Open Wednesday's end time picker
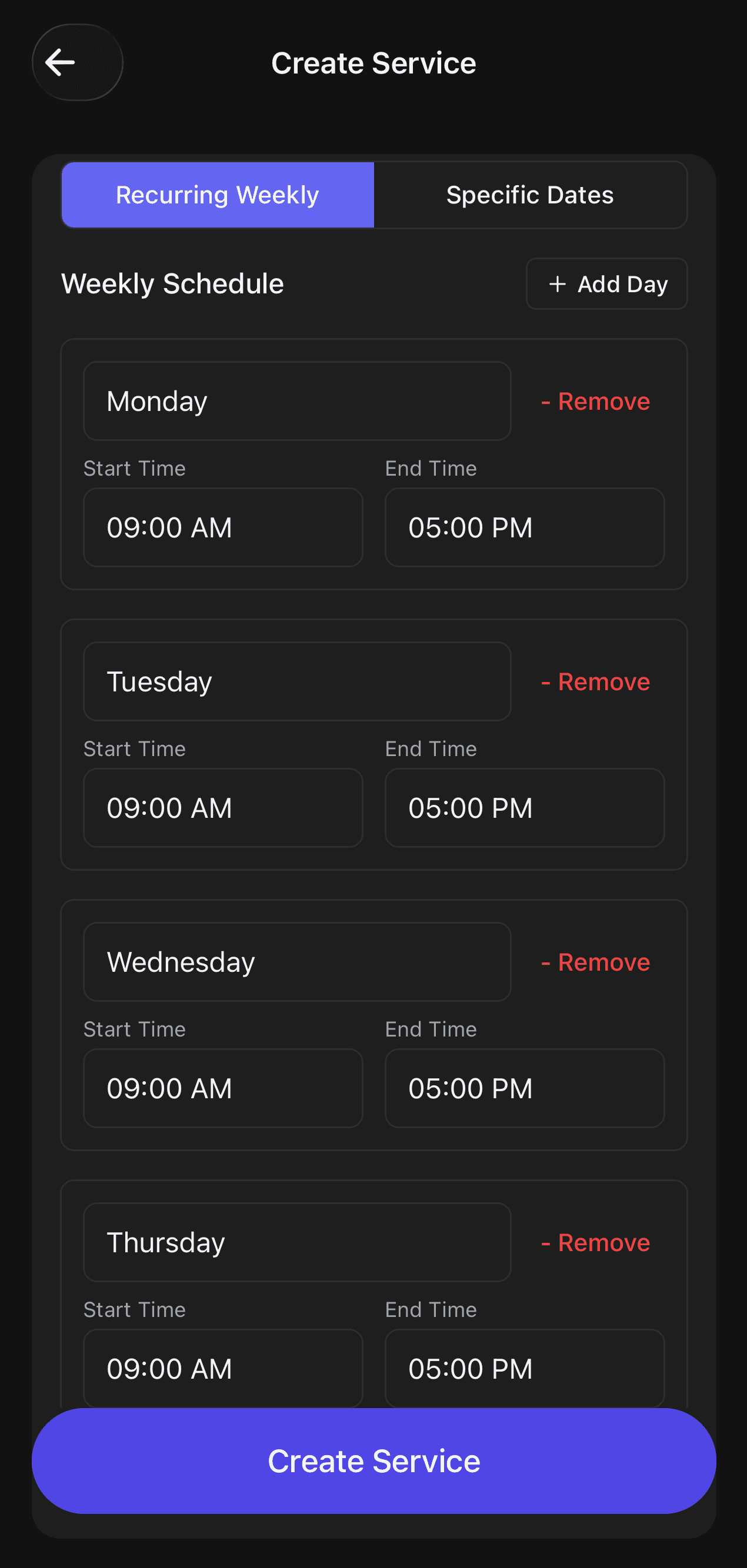 523,1088
